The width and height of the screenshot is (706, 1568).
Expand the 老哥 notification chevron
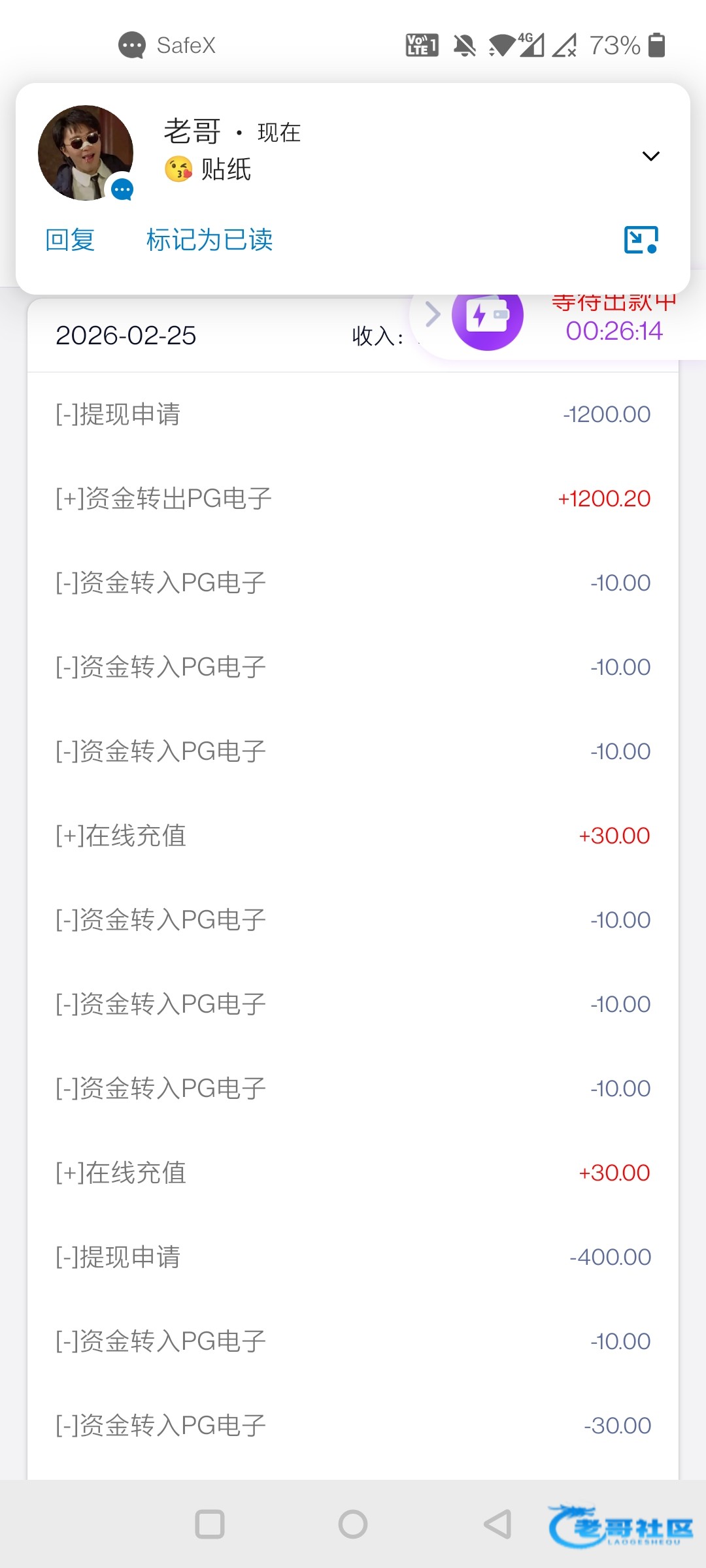point(650,156)
